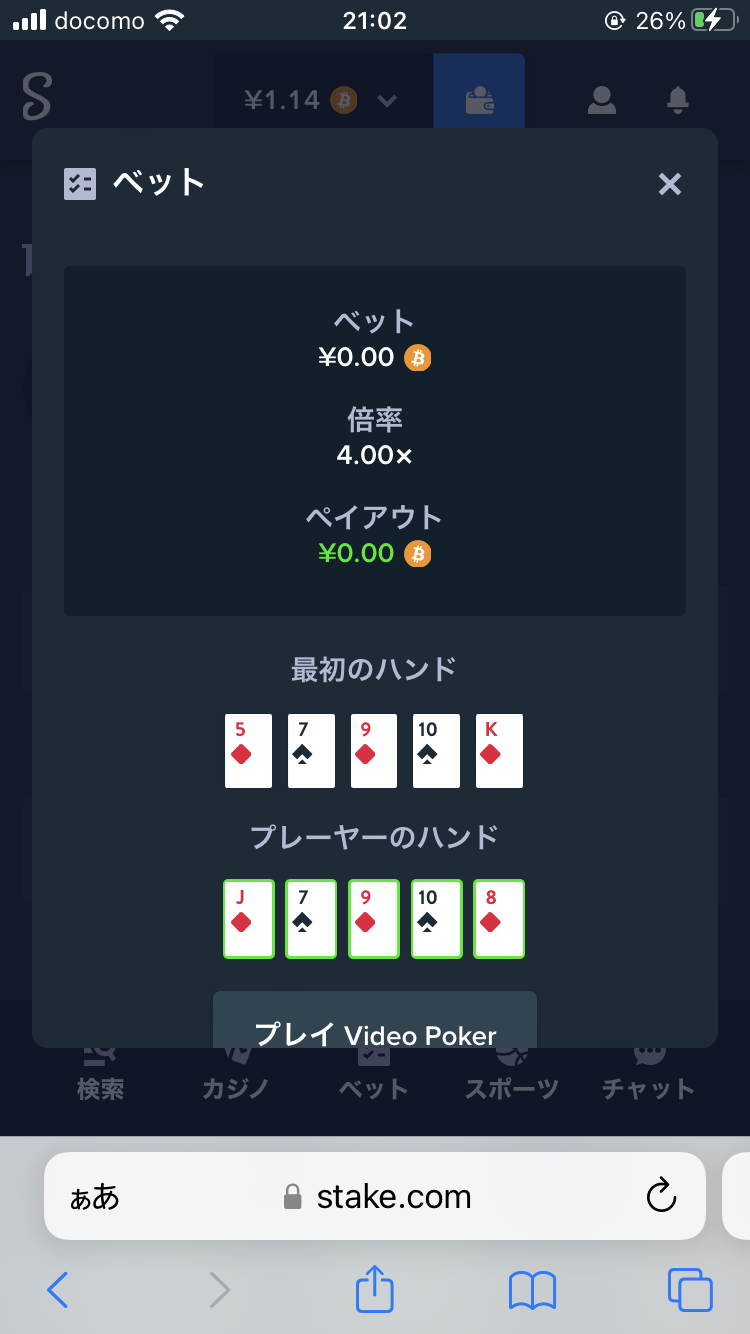Viewport: 750px width, 1334px height.
Task: Go back to the previous page
Action: pyautogui.click(x=58, y=1290)
